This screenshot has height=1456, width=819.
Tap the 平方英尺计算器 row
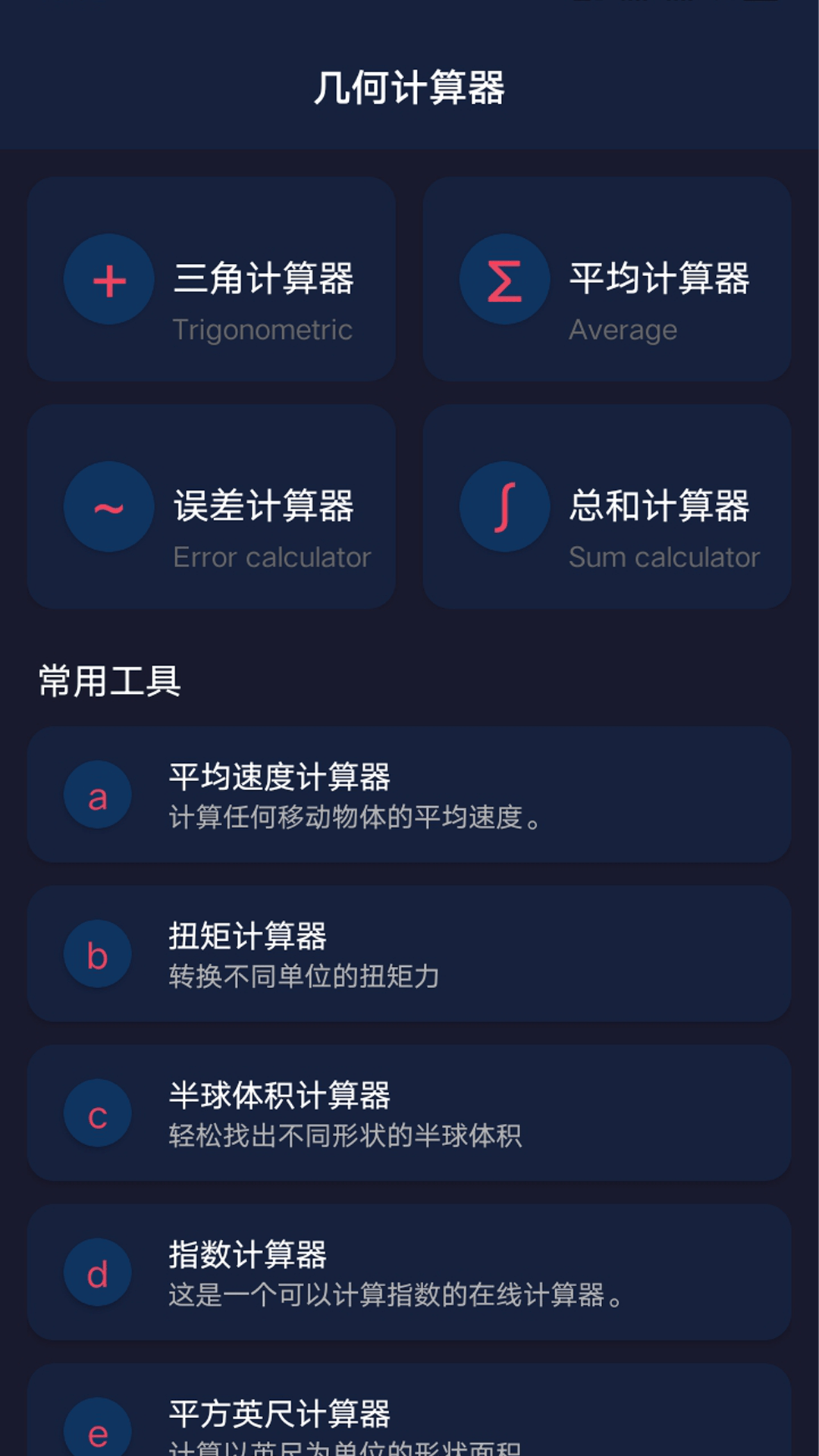tap(409, 1418)
